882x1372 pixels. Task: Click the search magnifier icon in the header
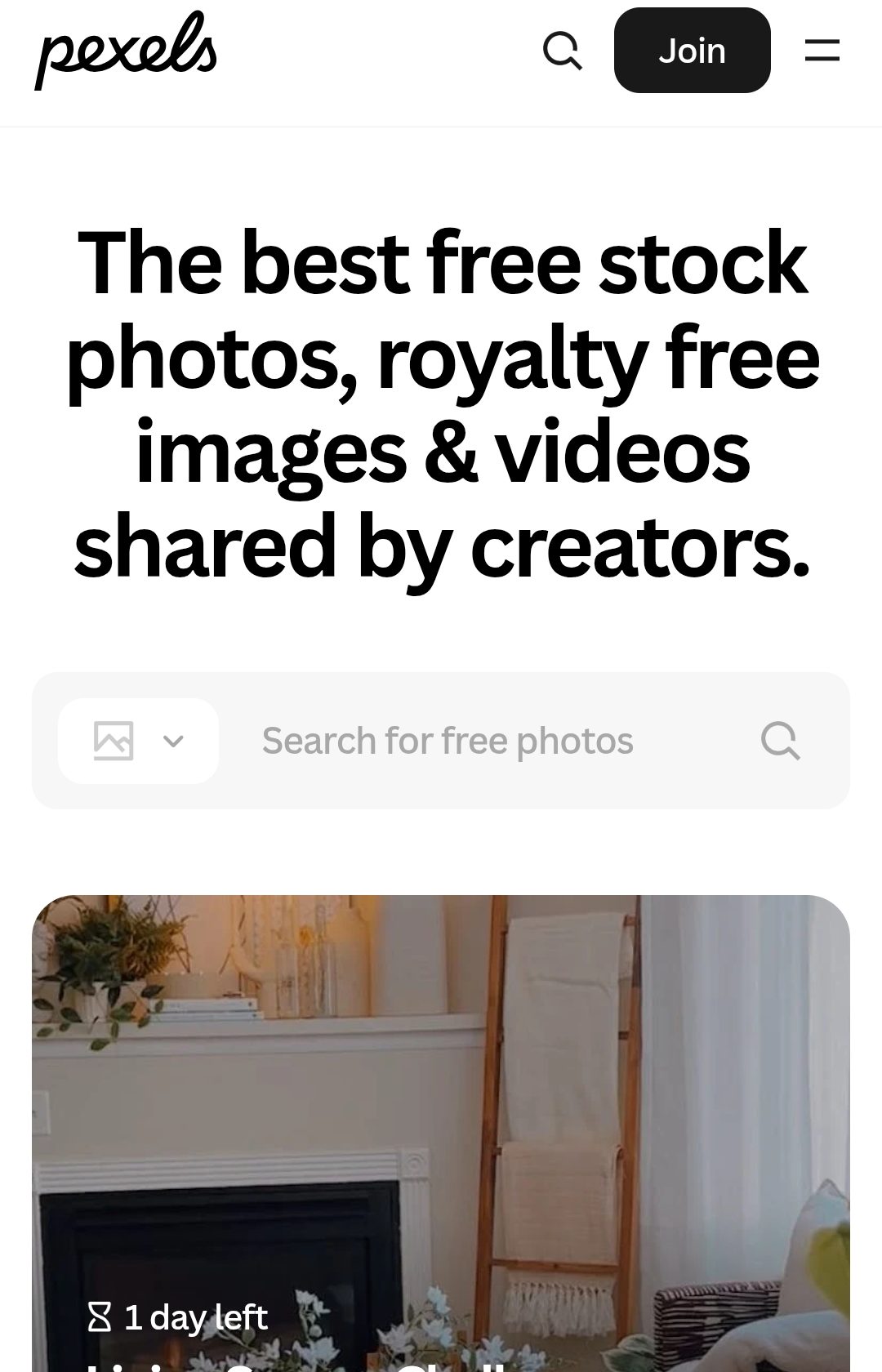563,51
